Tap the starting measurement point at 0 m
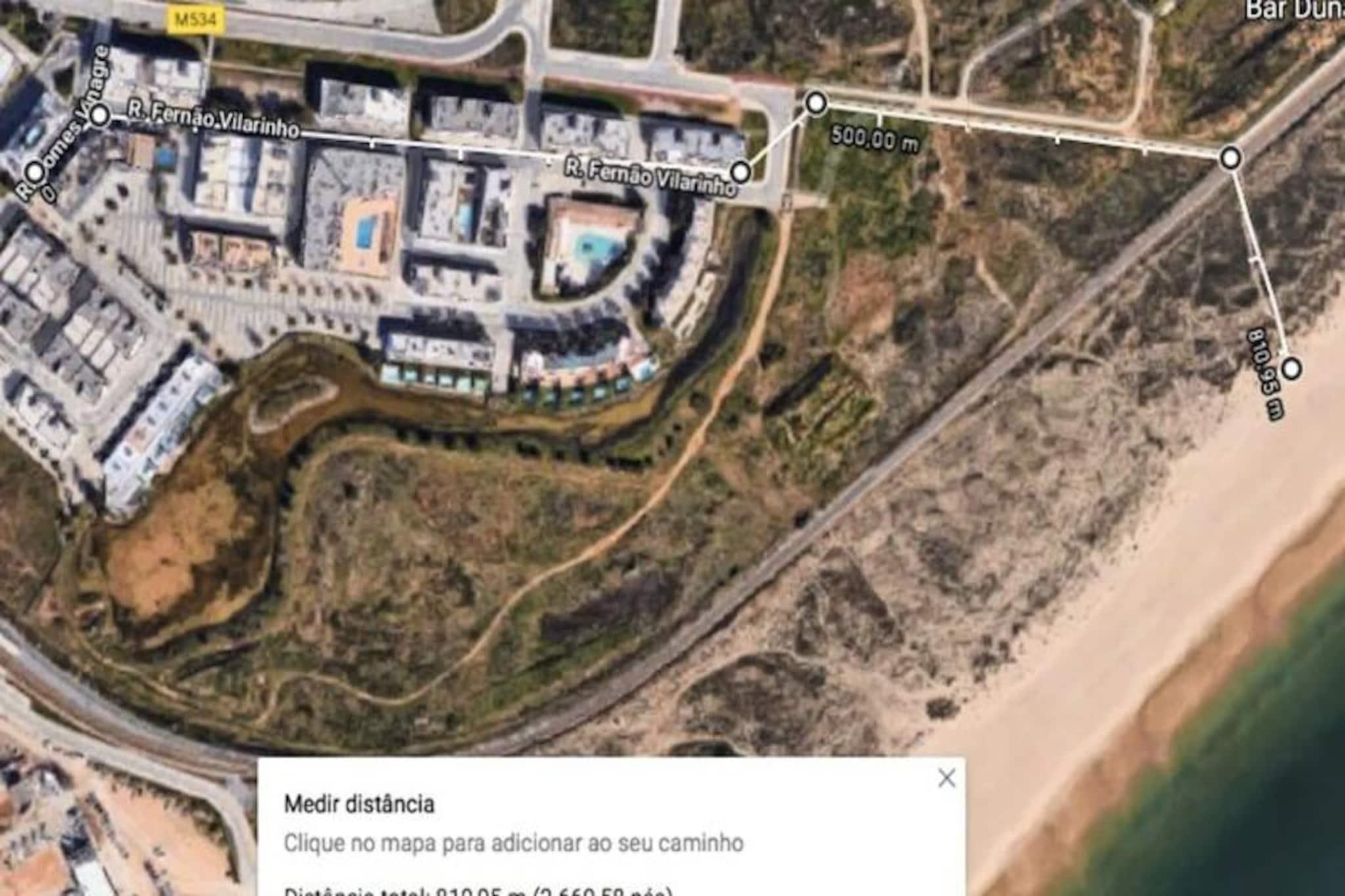The width and height of the screenshot is (1345, 896). (35, 172)
